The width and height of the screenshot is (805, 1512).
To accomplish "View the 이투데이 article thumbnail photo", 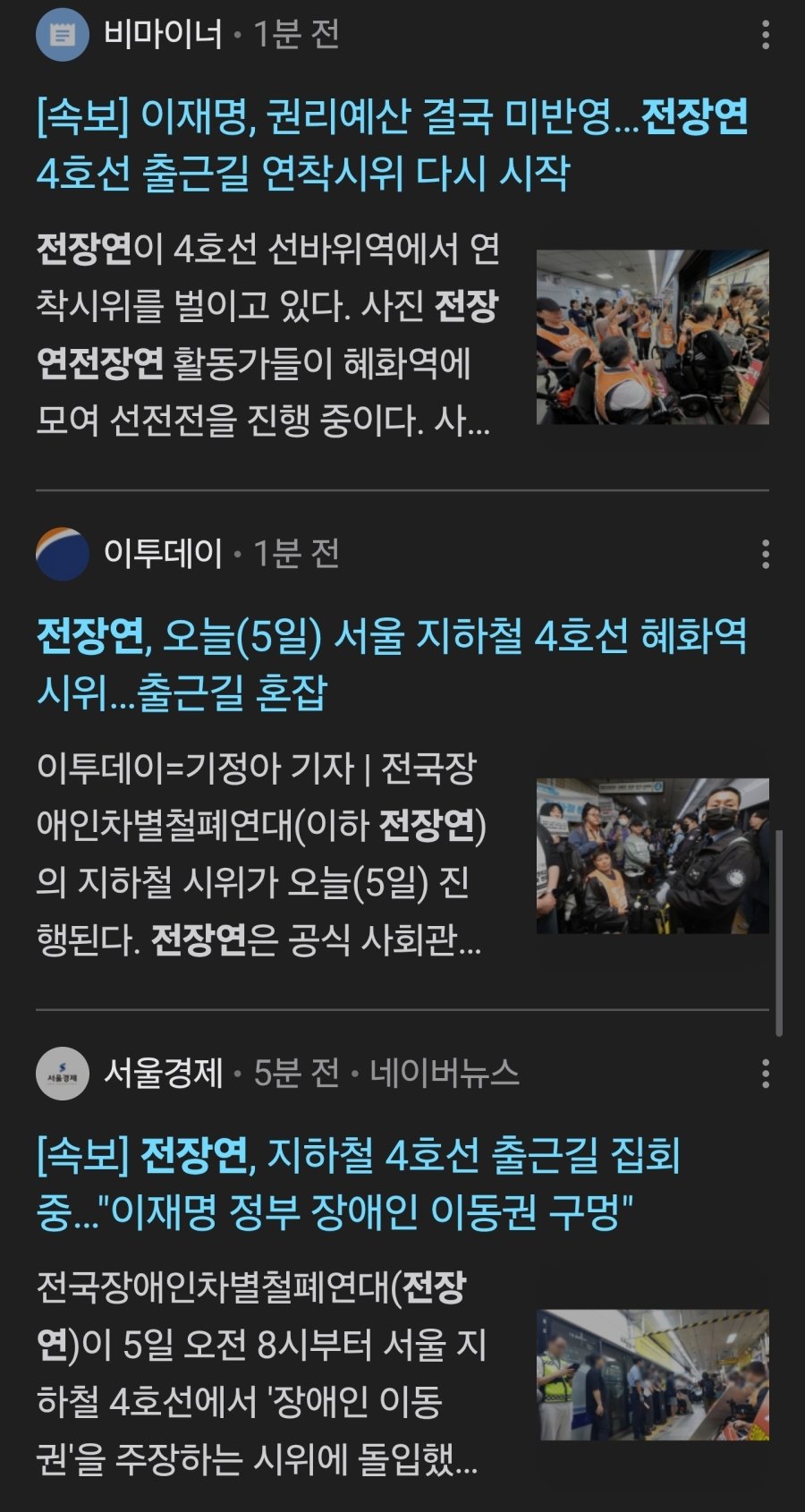I will click(x=652, y=856).
